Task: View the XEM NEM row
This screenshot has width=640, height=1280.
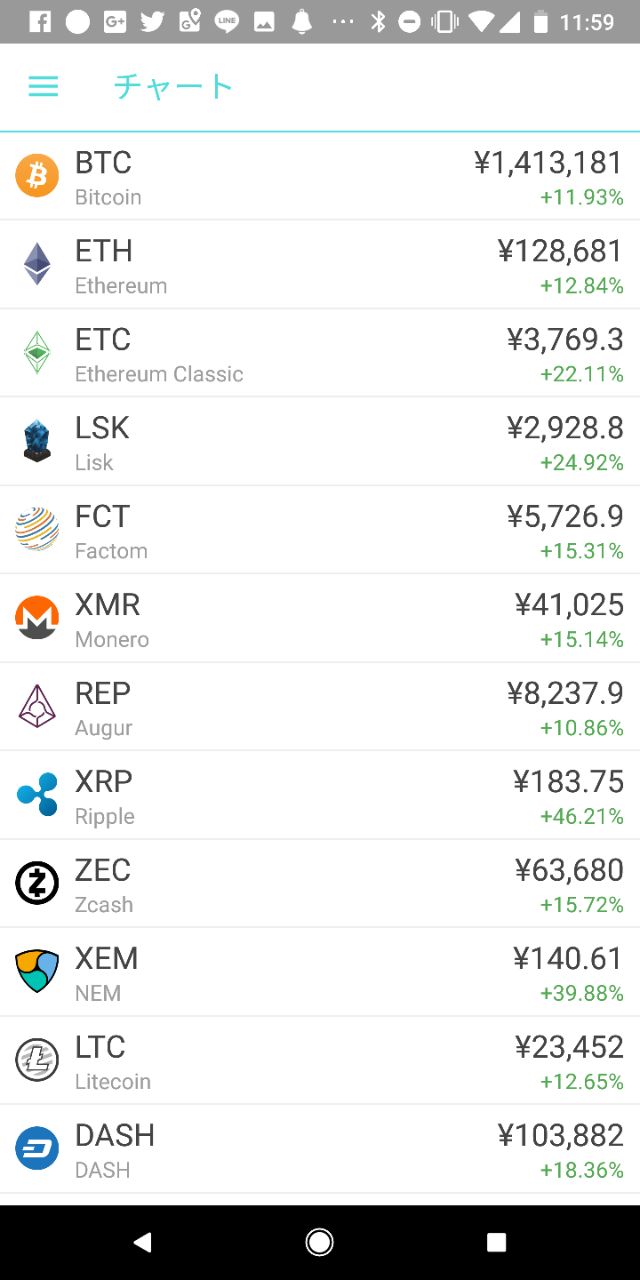Action: point(320,973)
